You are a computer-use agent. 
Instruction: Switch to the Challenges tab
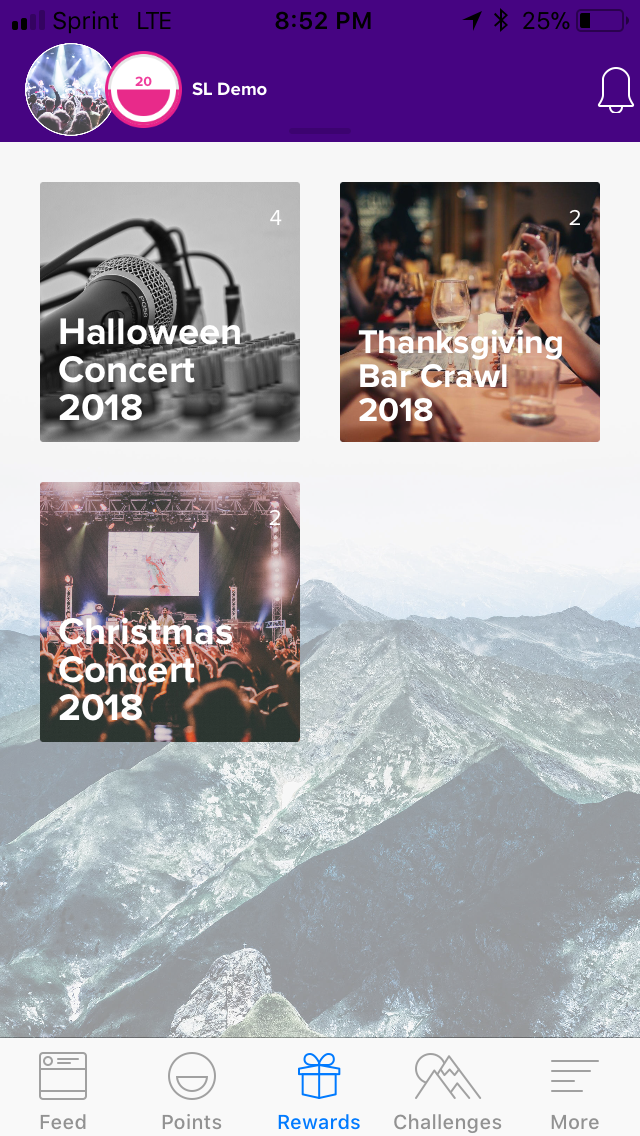click(447, 1090)
